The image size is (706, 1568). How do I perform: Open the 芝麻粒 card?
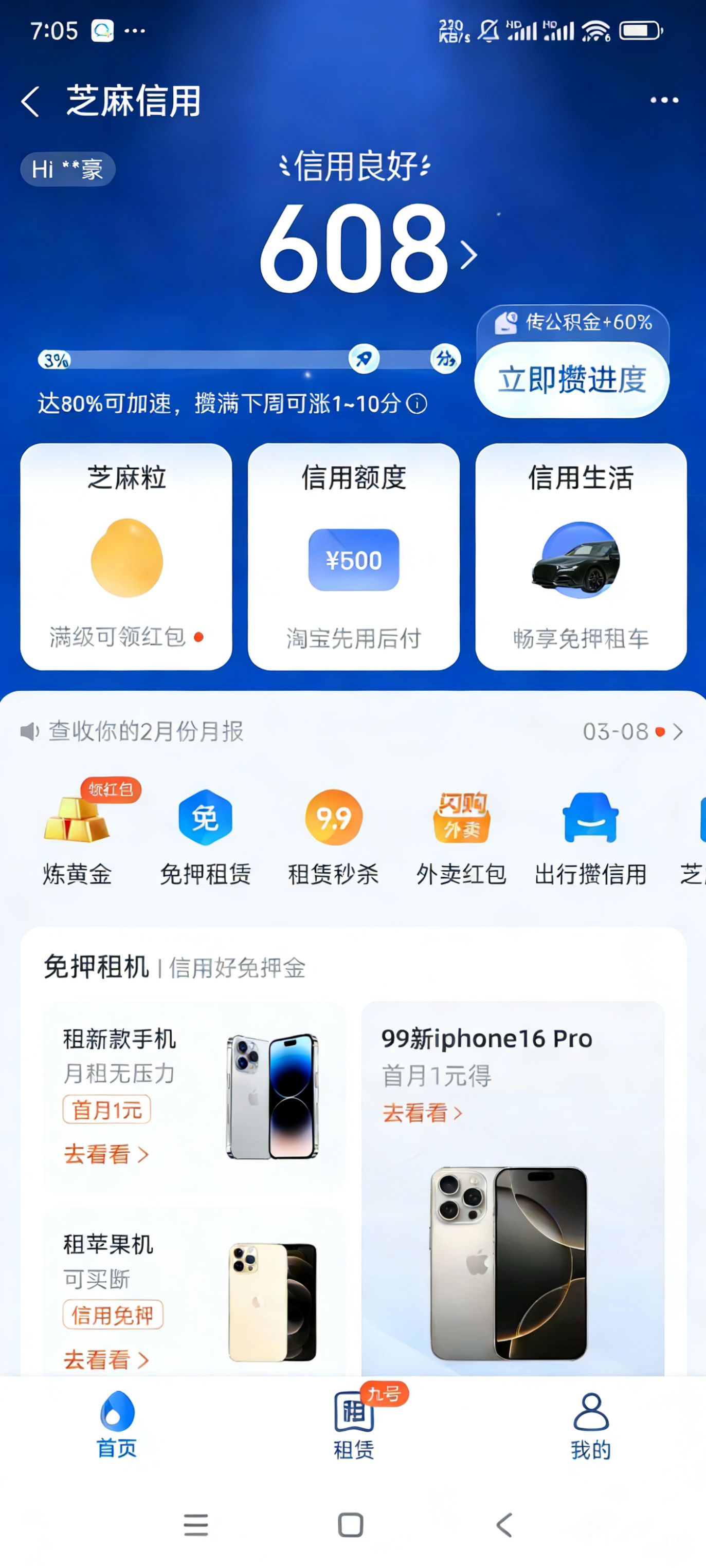click(x=126, y=557)
